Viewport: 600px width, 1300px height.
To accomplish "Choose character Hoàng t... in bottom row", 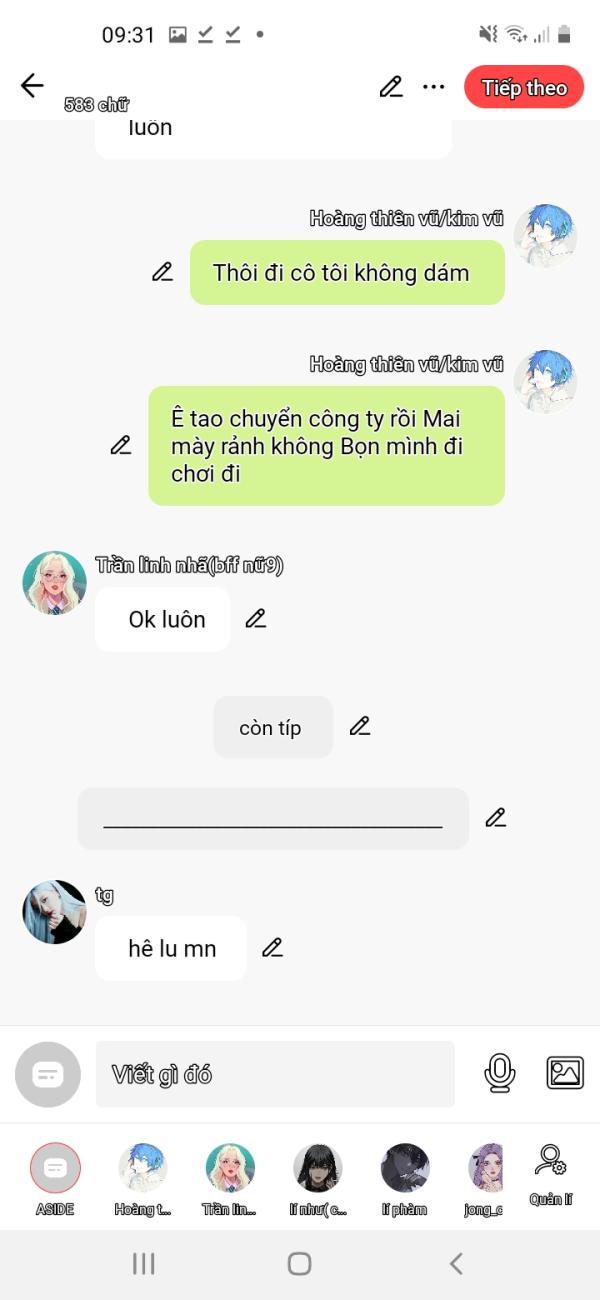I will (x=142, y=1179).
